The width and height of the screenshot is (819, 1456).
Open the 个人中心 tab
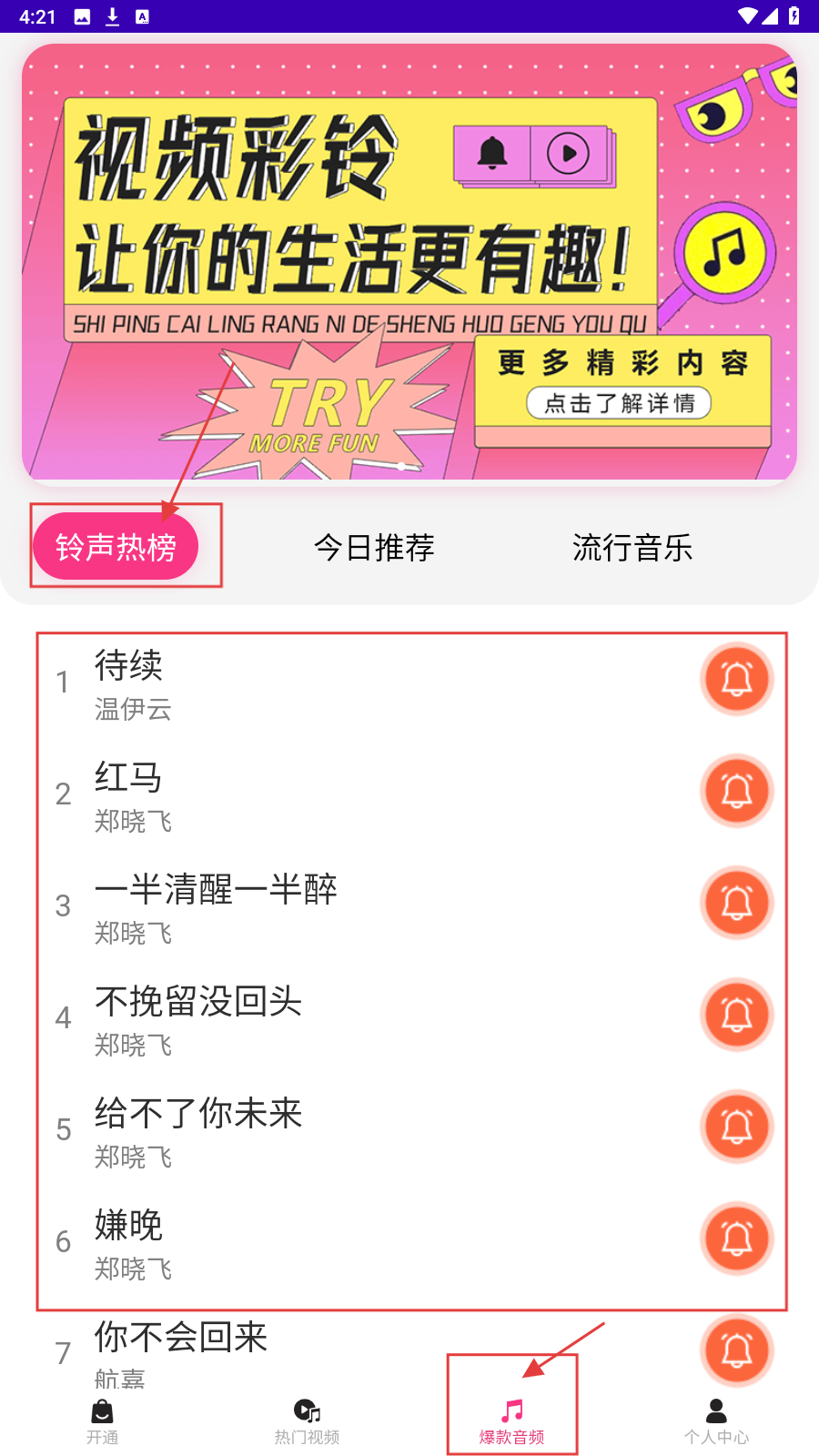click(x=716, y=1421)
